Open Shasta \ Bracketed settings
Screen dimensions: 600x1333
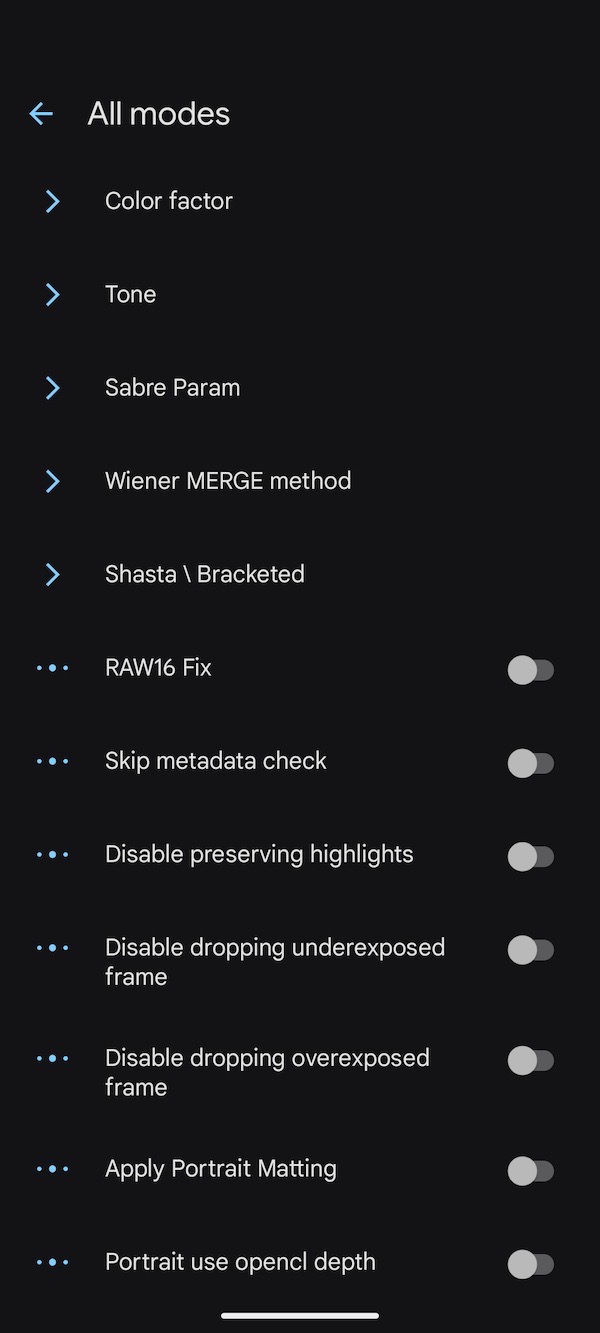point(204,574)
